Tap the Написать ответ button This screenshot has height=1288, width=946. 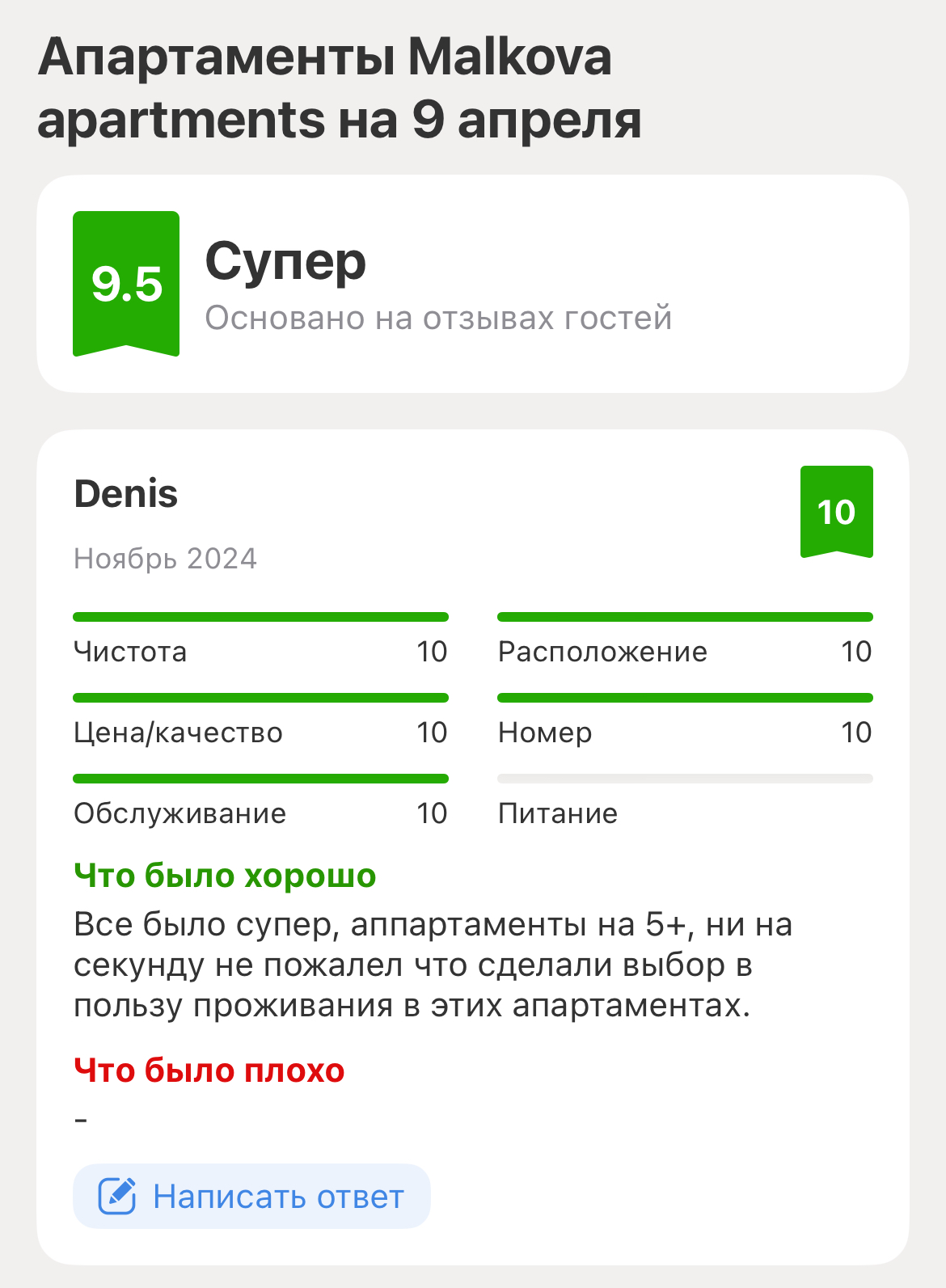tap(251, 1196)
